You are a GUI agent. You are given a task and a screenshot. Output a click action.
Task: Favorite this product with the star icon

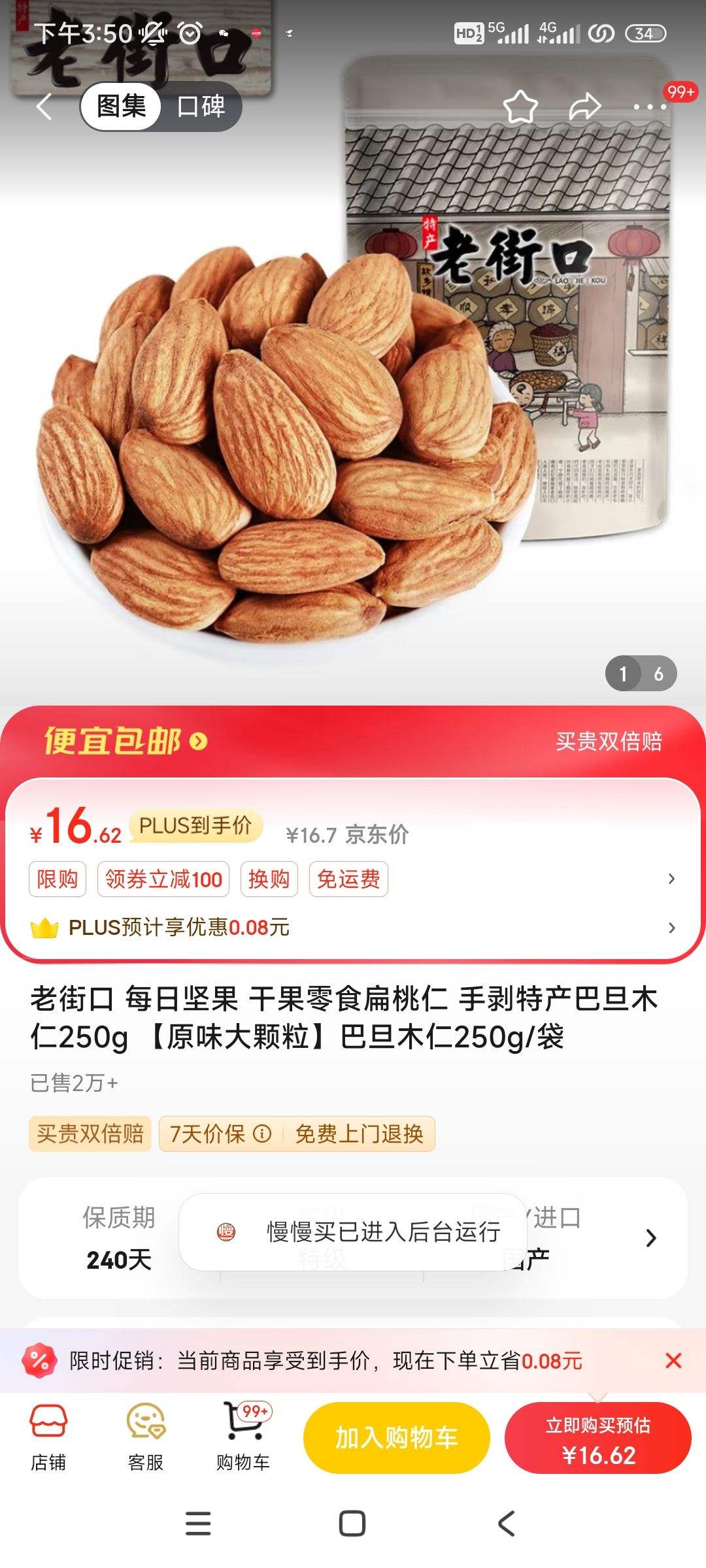[520, 107]
